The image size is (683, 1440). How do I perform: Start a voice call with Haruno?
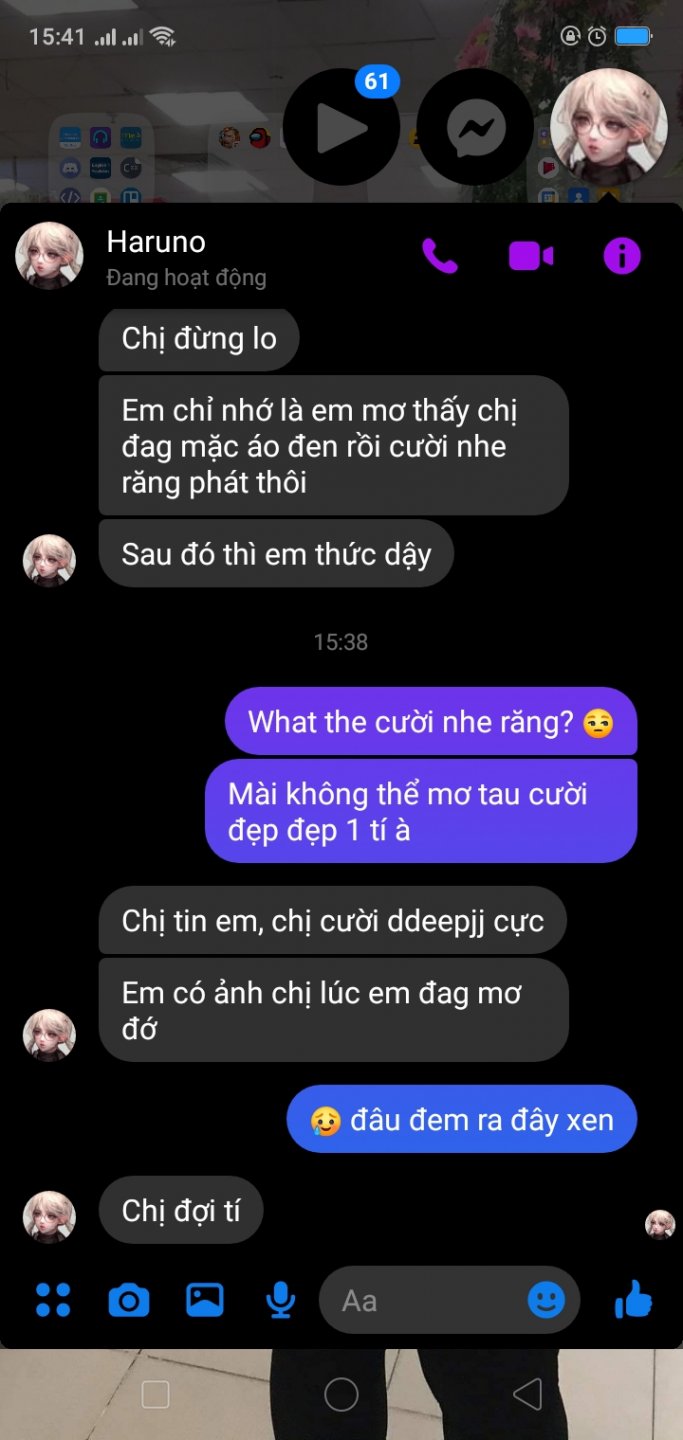tap(440, 257)
